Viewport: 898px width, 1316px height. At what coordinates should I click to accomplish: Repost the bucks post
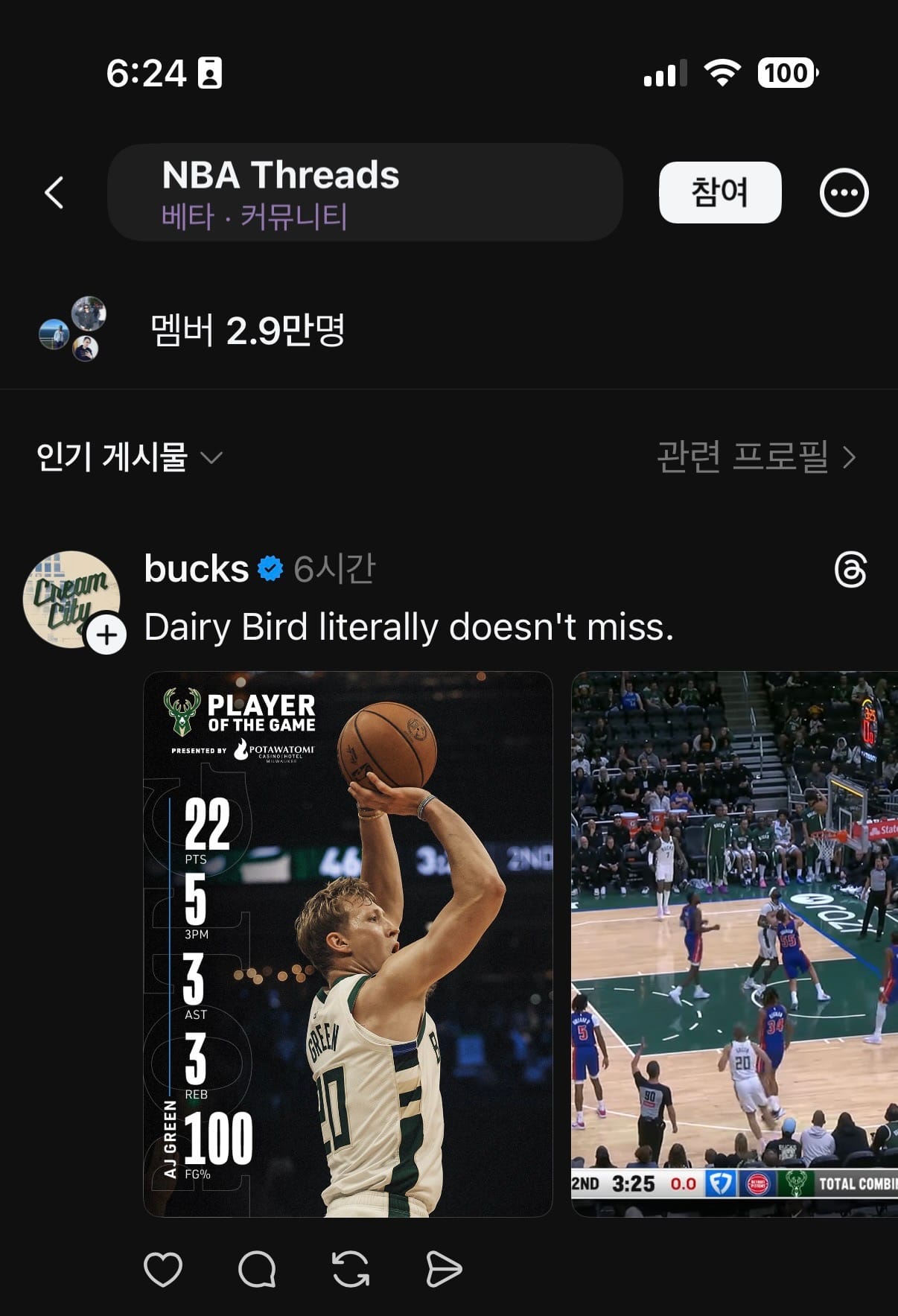351,1268
